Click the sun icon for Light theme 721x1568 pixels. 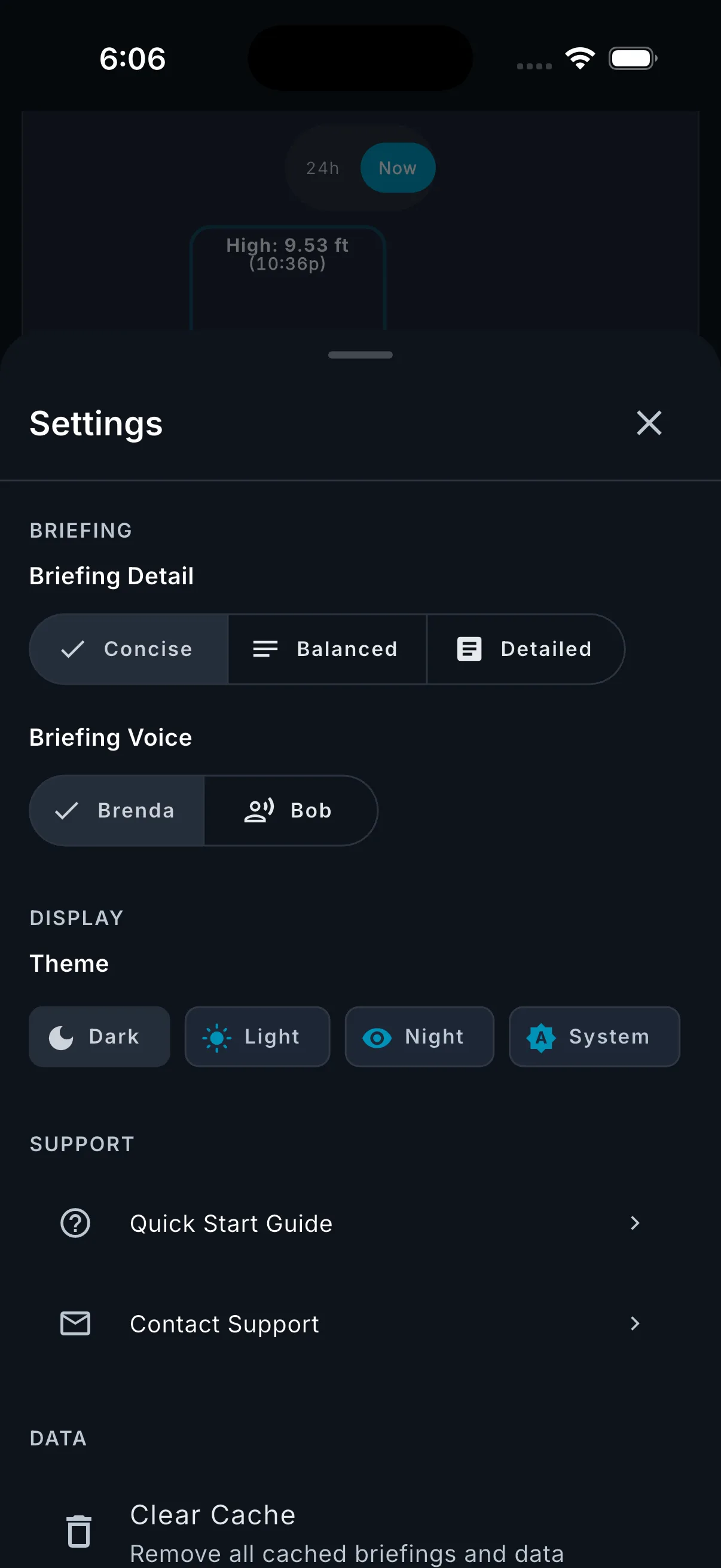[218, 1036]
